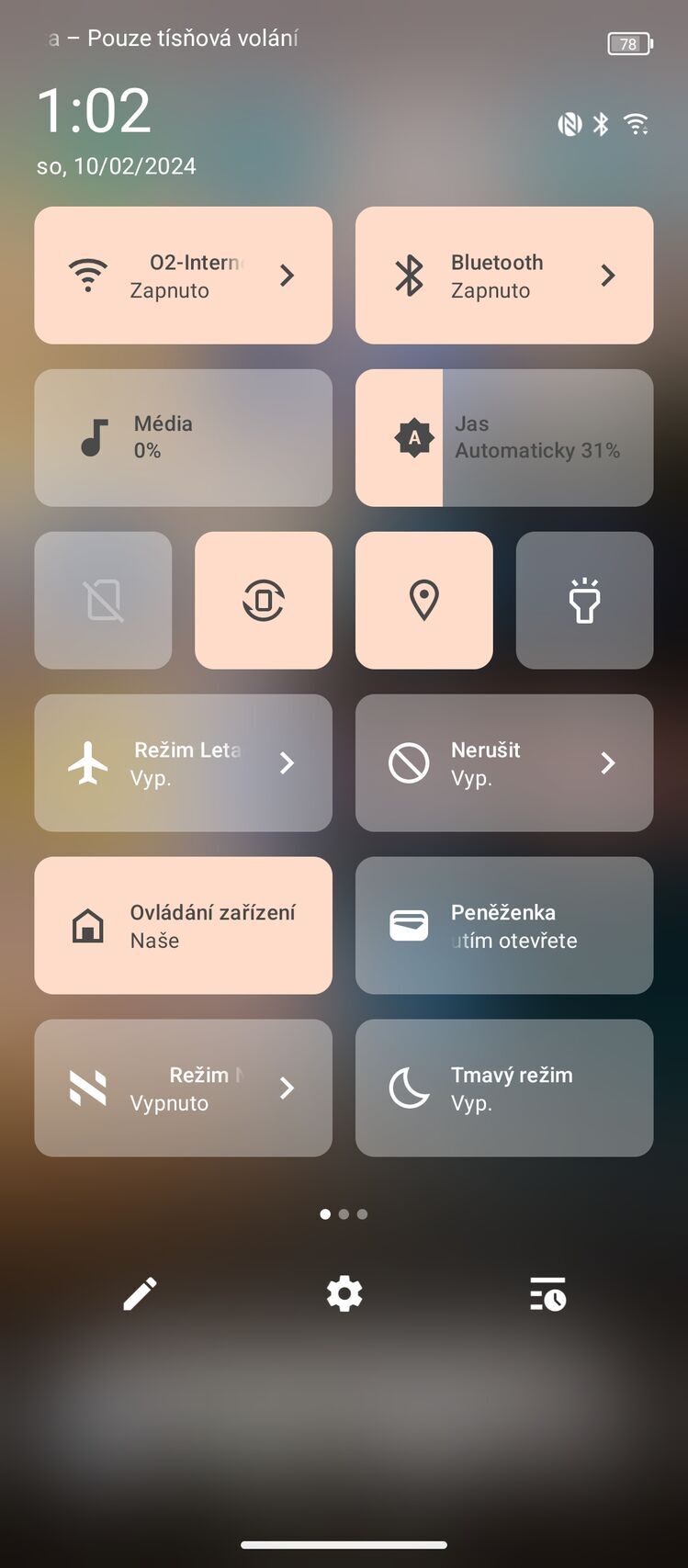Tap the Peněženka wallet card icon
The width and height of the screenshot is (688, 1568).
(x=407, y=925)
